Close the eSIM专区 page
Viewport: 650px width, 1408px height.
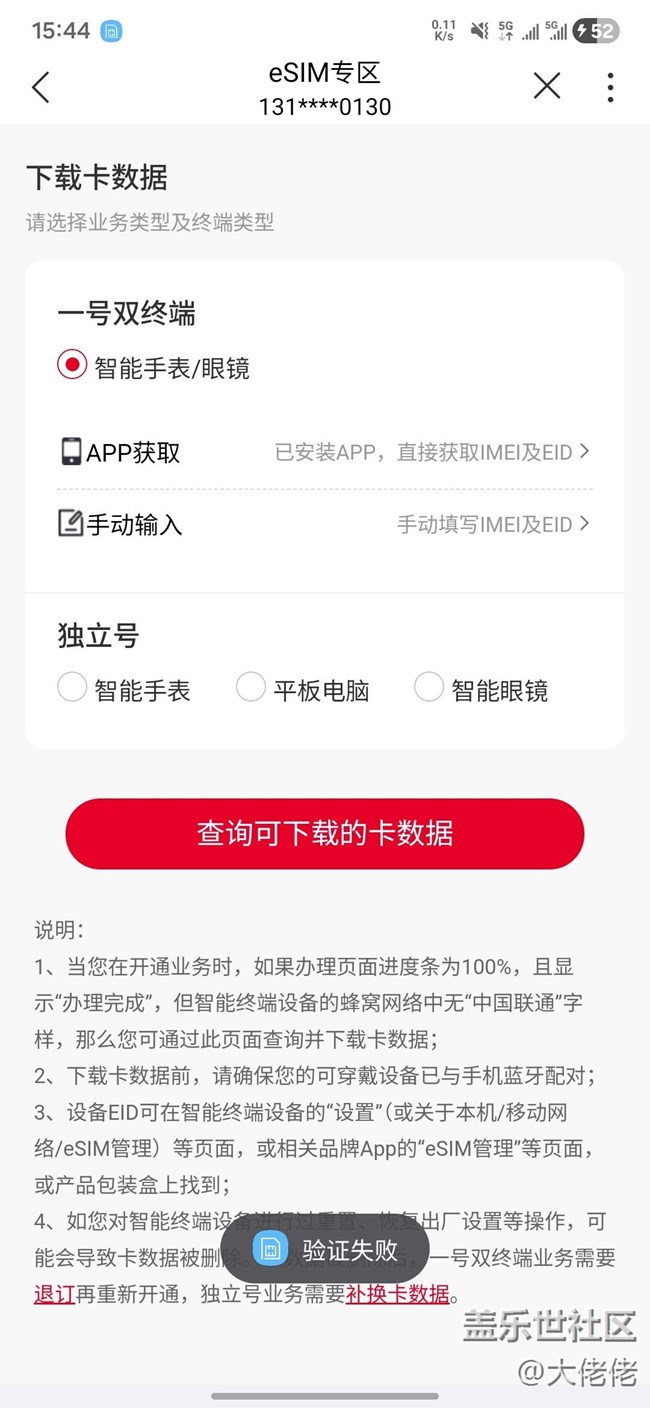coord(547,87)
